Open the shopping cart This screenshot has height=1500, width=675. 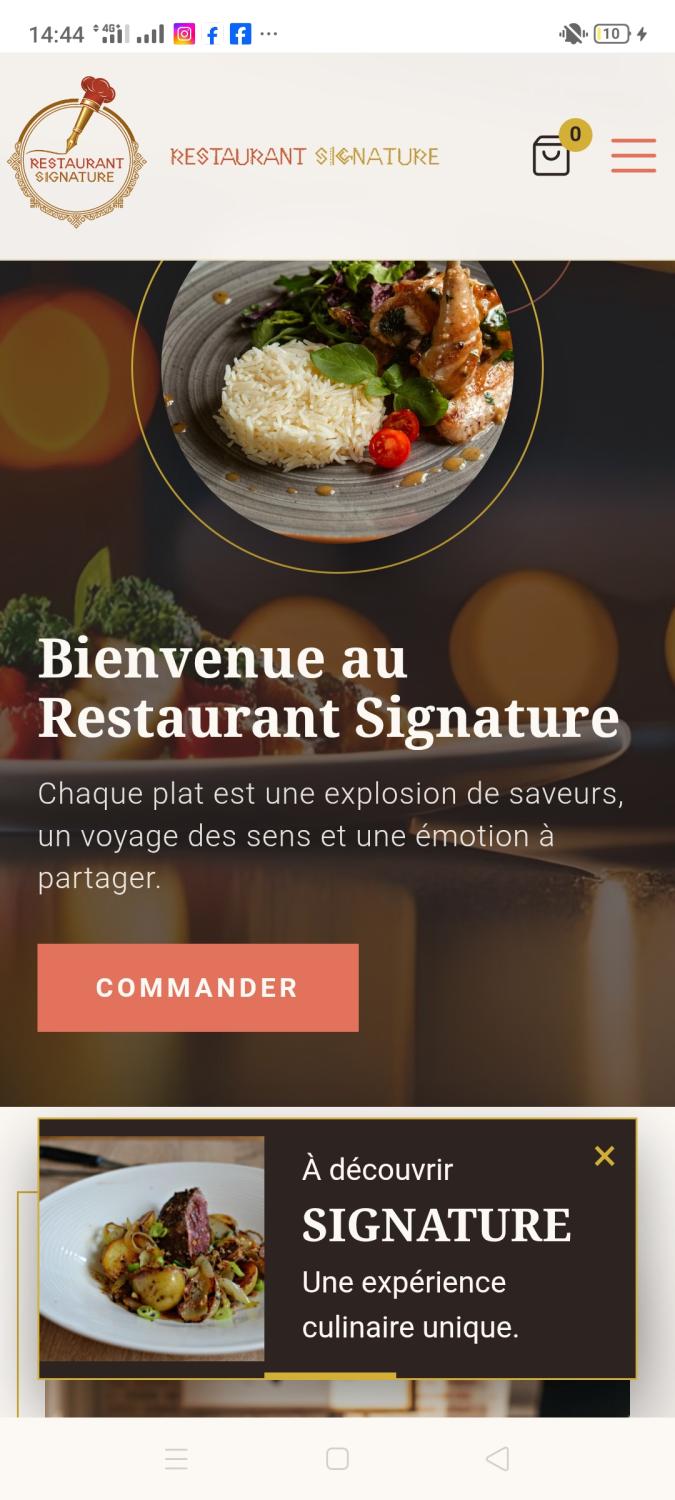(x=552, y=156)
